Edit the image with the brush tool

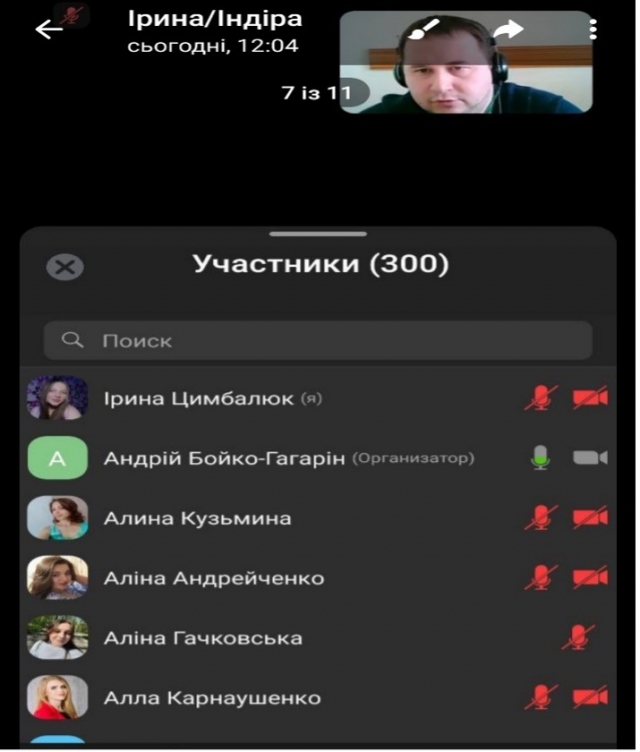(425, 30)
